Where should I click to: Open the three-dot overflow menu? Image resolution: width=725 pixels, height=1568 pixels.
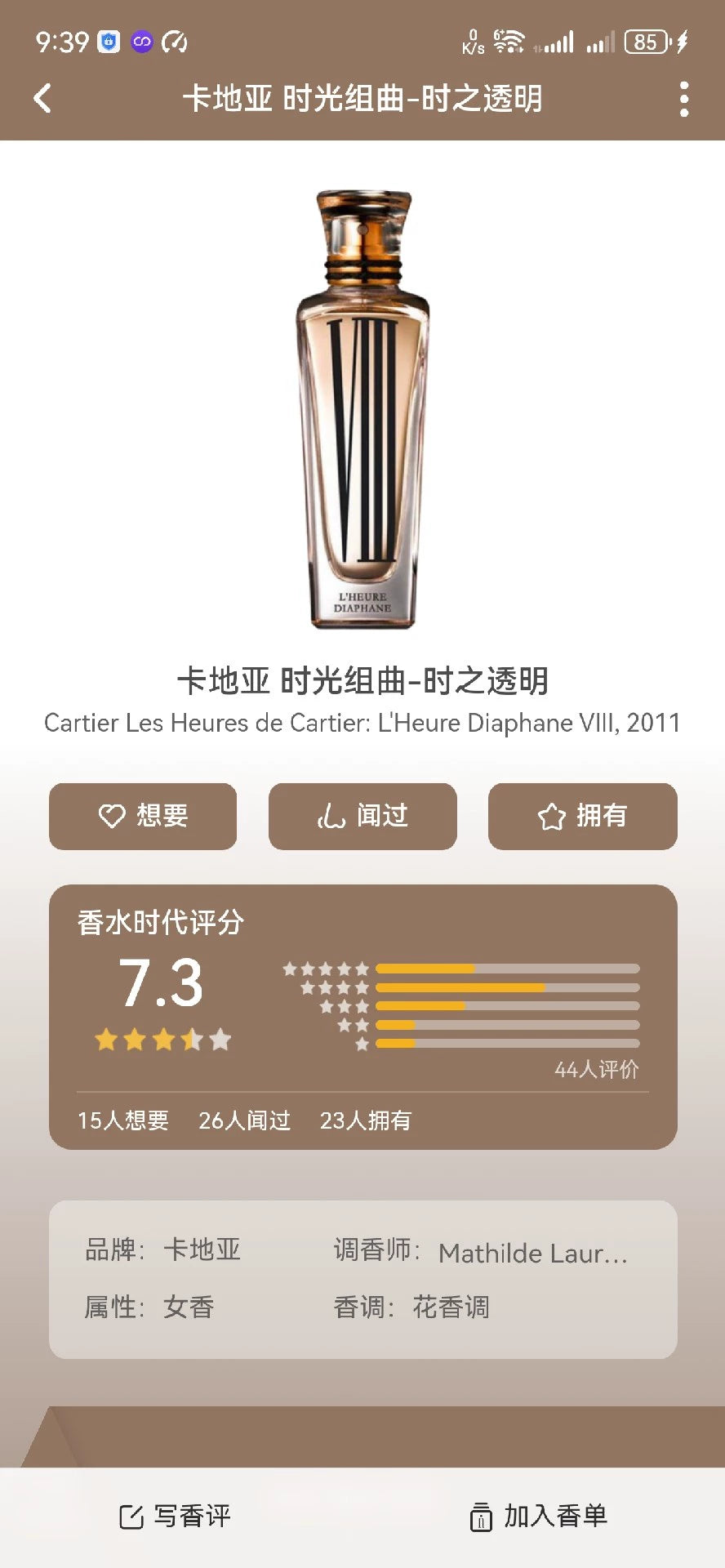pyautogui.click(x=683, y=99)
